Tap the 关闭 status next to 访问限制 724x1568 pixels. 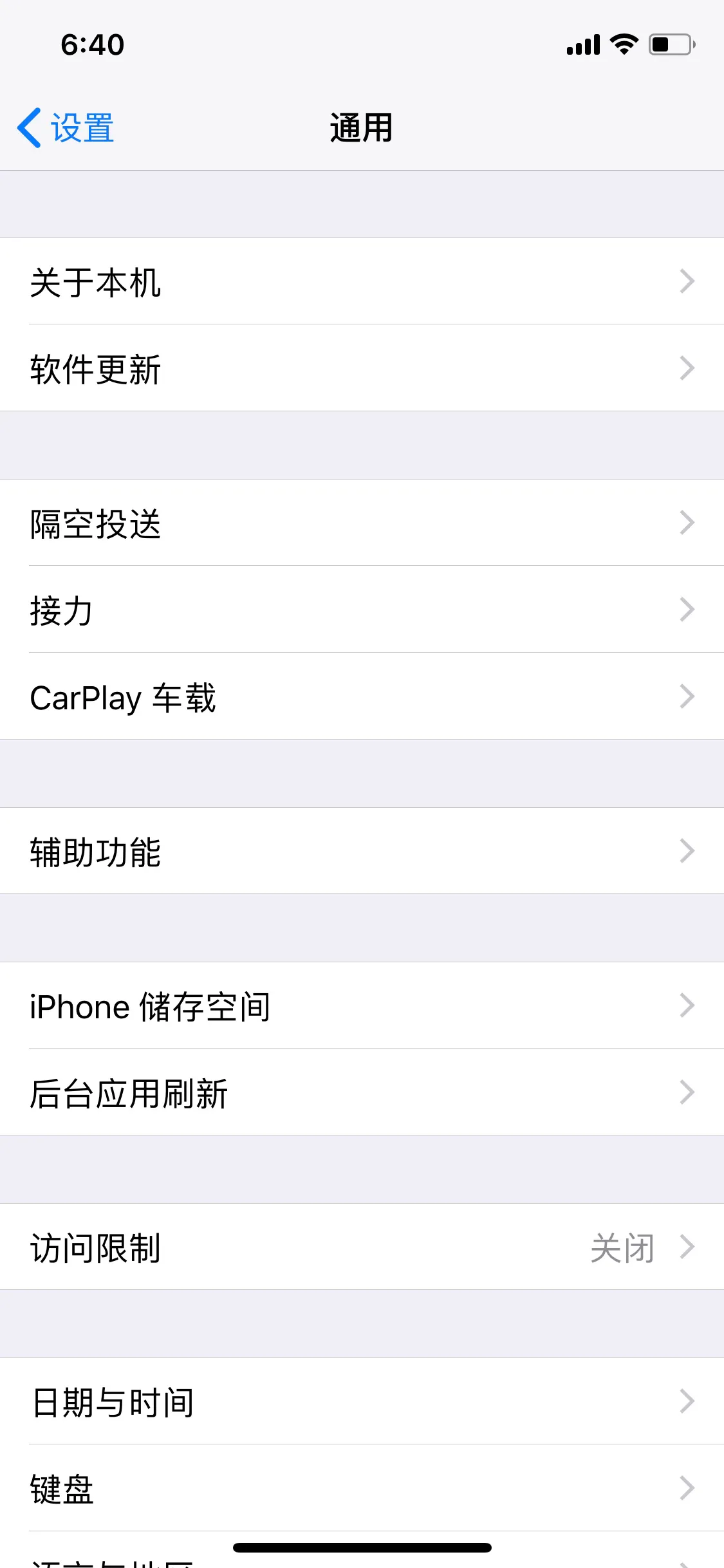[x=623, y=1247]
